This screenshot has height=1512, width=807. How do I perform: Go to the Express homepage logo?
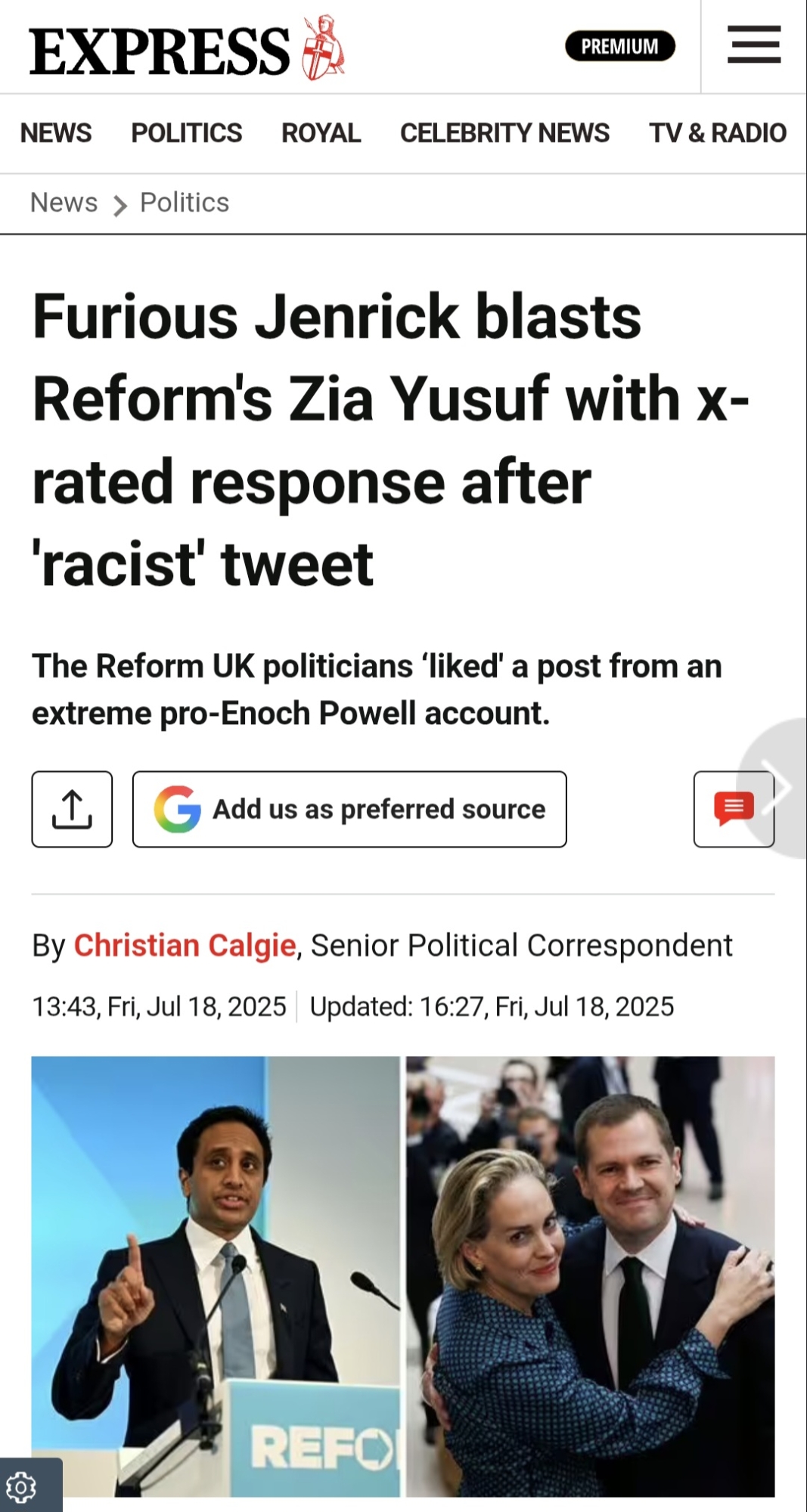[187, 49]
